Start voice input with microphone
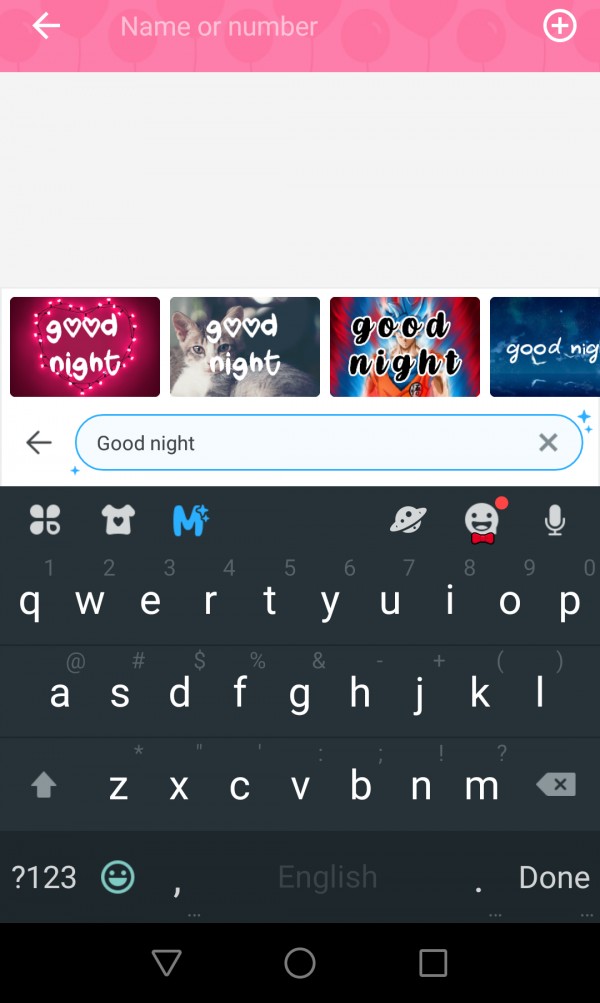This screenshot has height=1003, width=600. (x=554, y=520)
